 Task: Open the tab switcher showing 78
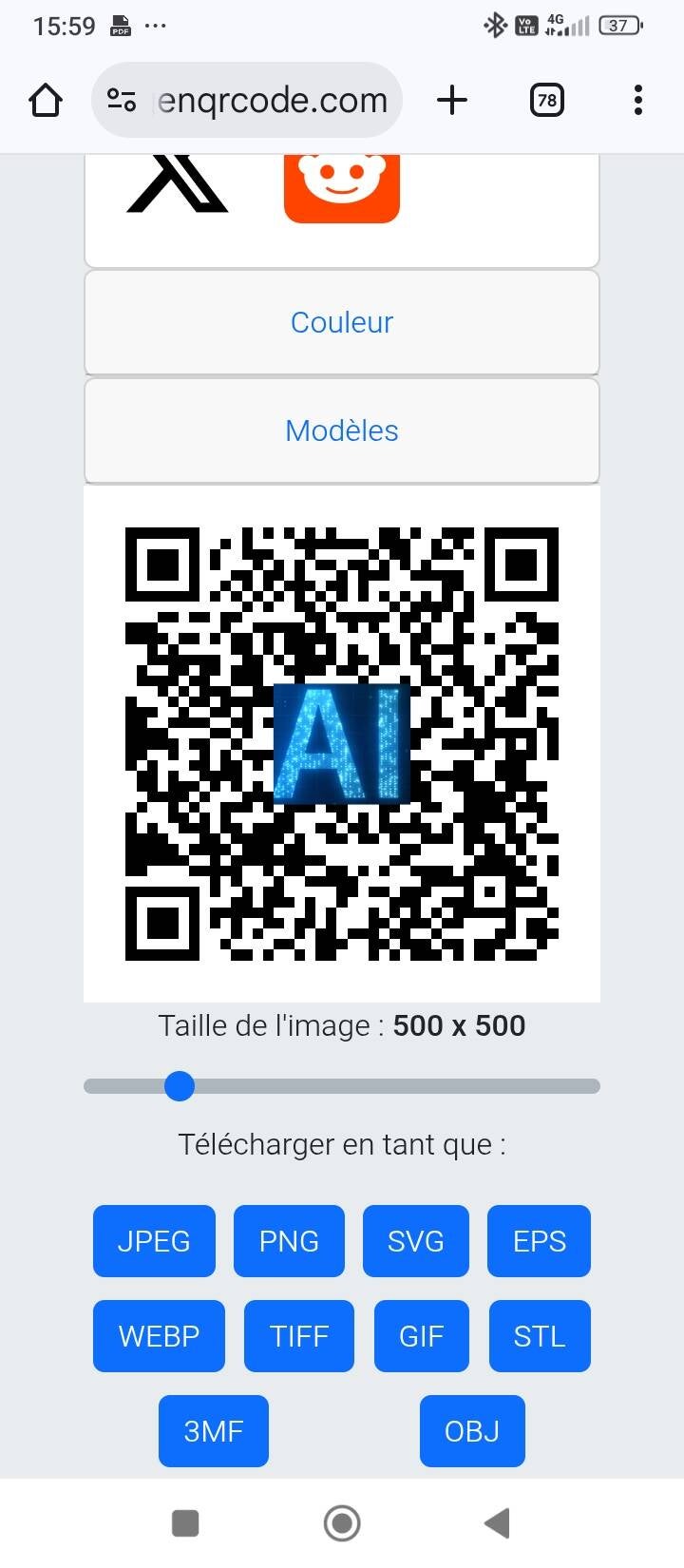(546, 100)
